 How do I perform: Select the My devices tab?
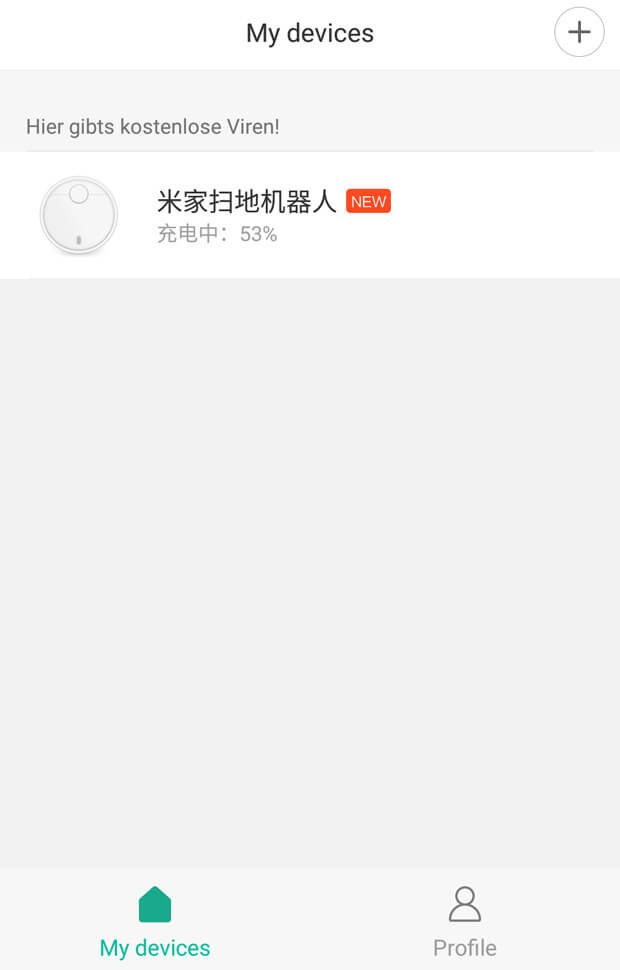155,922
